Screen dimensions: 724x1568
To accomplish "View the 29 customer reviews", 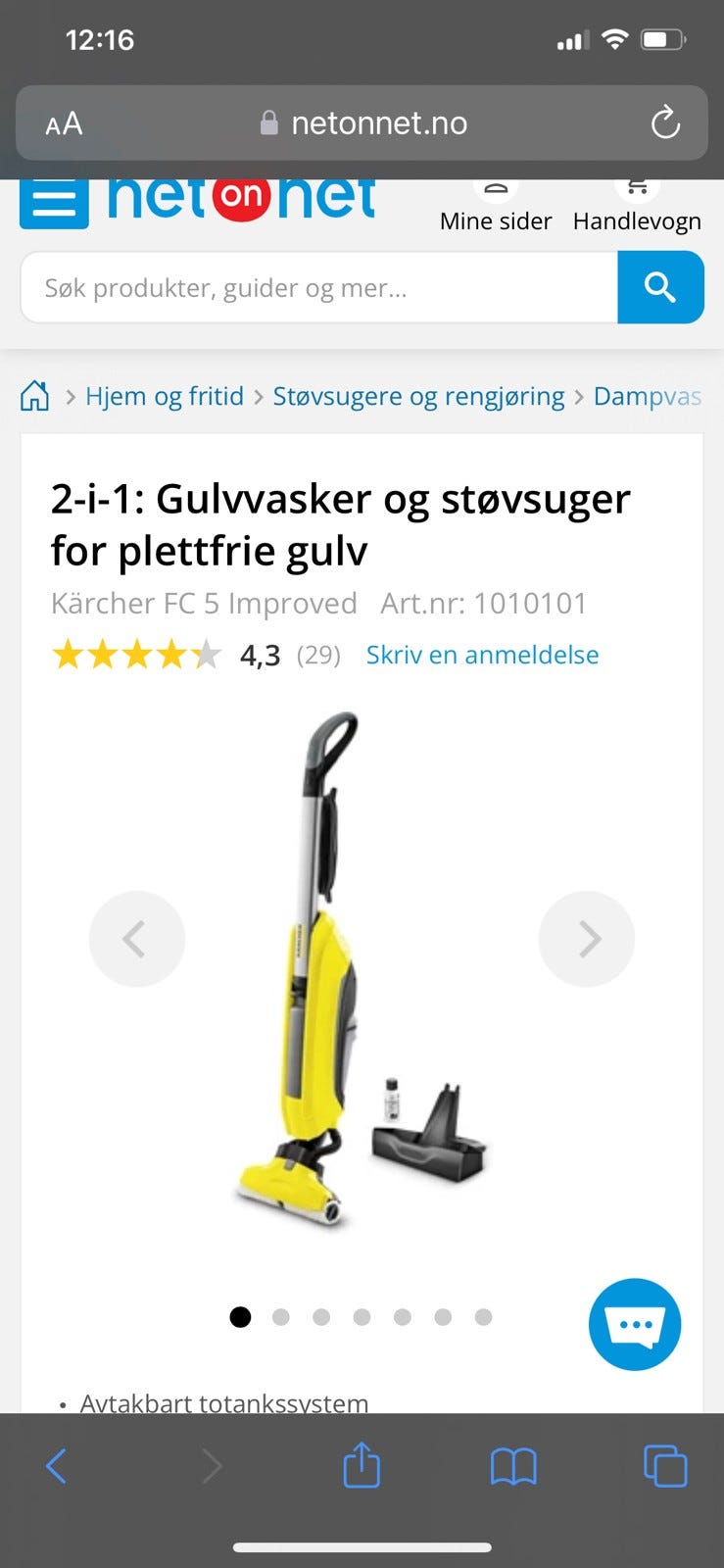I will [317, 655].
